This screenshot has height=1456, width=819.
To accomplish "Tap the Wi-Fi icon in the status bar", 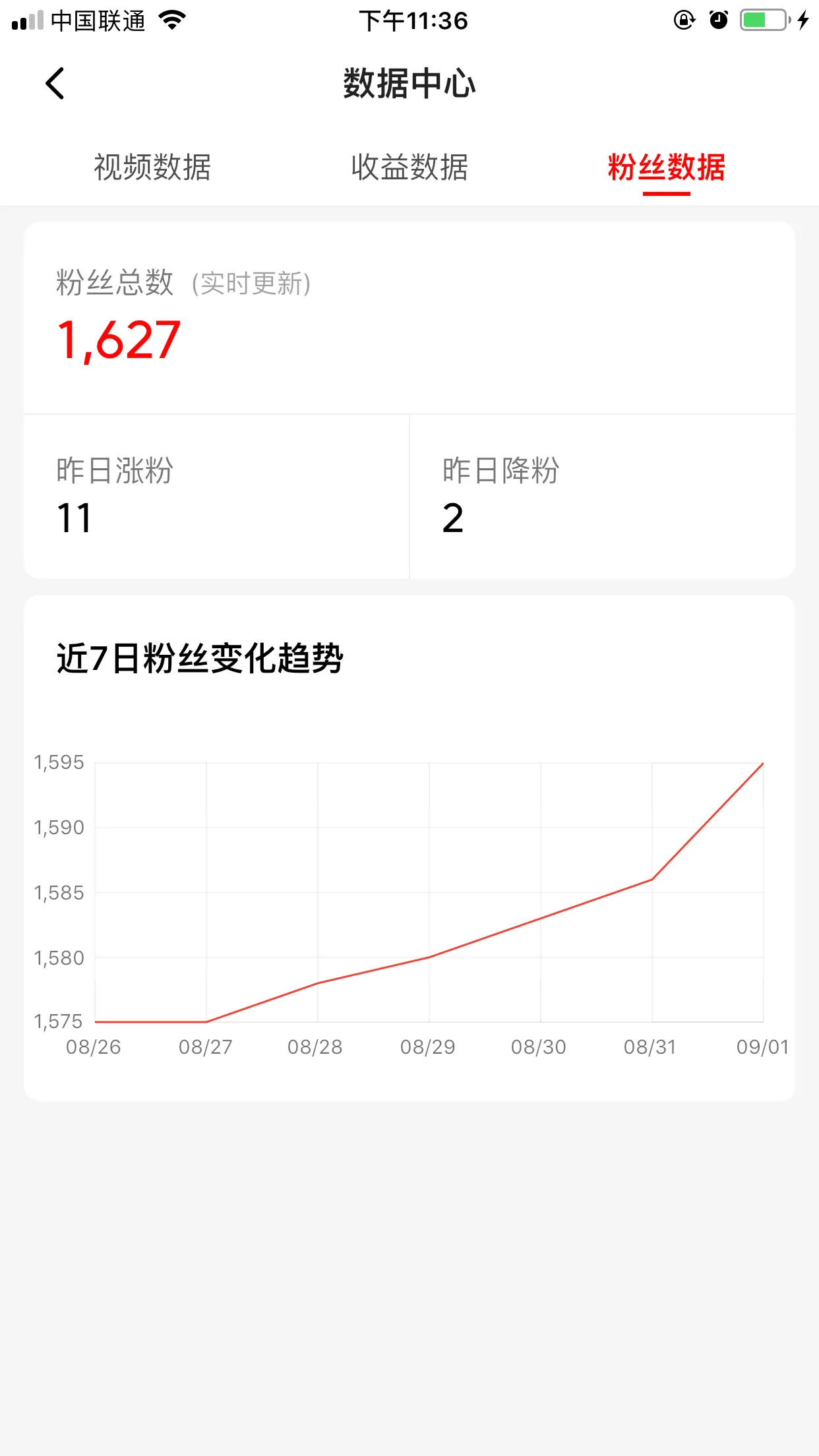I will (x=171, y=20).
